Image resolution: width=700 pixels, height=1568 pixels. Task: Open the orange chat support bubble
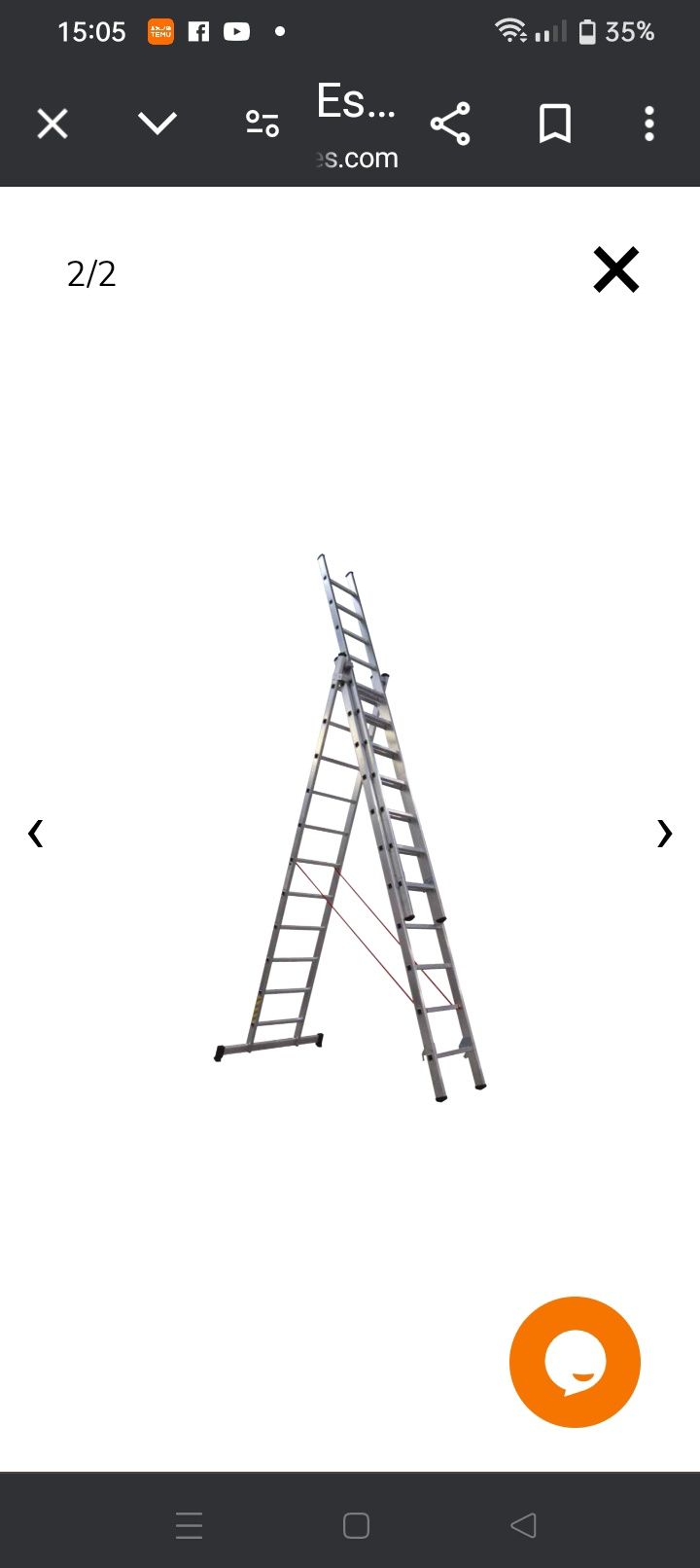coord(575,1362)
